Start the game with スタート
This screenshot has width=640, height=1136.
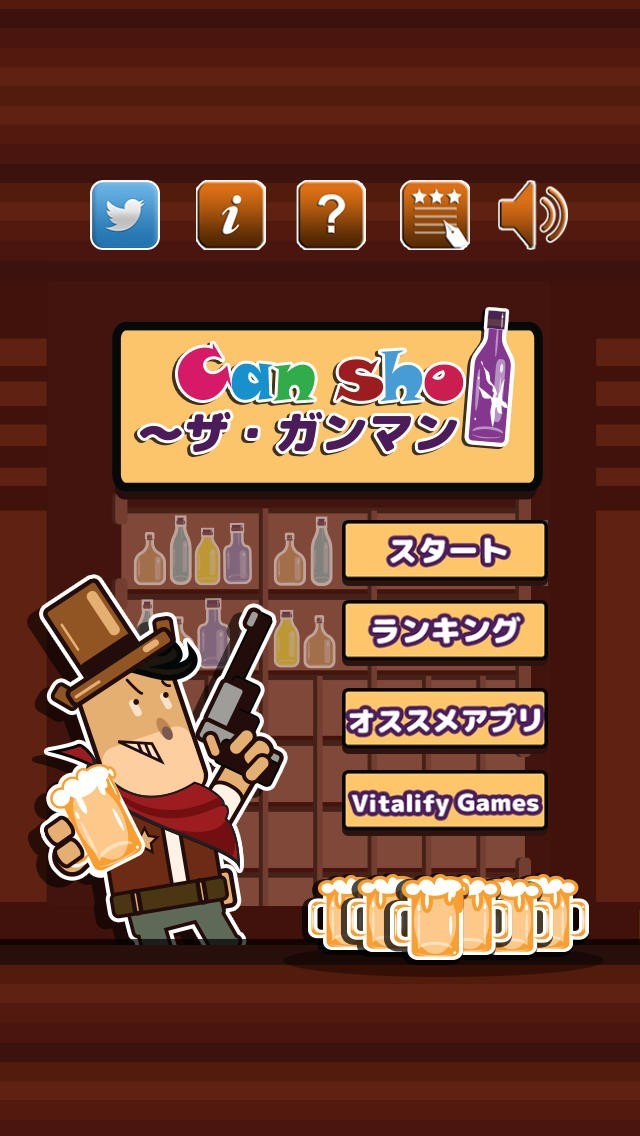[x=445, y=551]
